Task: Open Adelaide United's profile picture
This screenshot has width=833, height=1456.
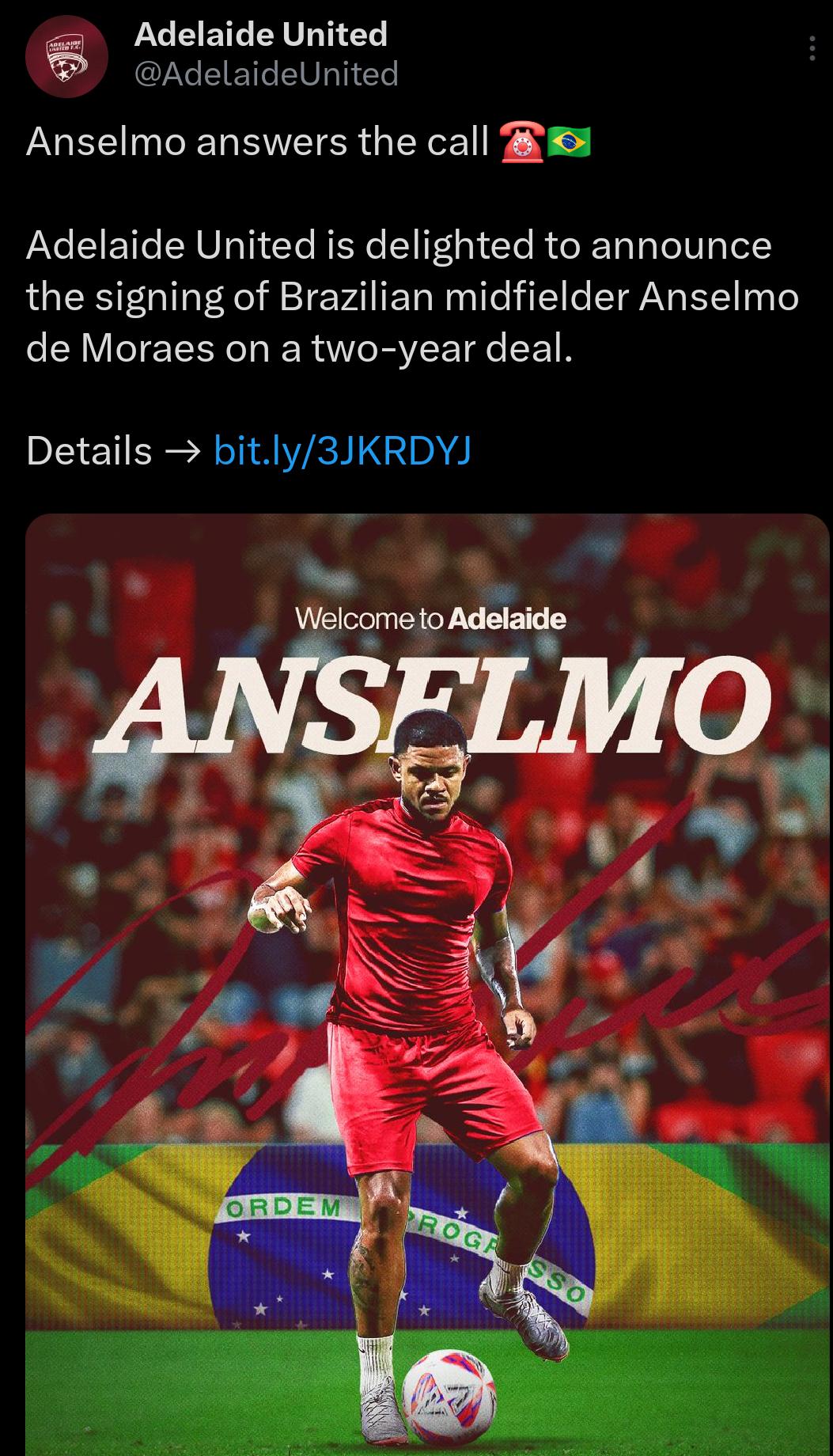Action: click(66, 56)
